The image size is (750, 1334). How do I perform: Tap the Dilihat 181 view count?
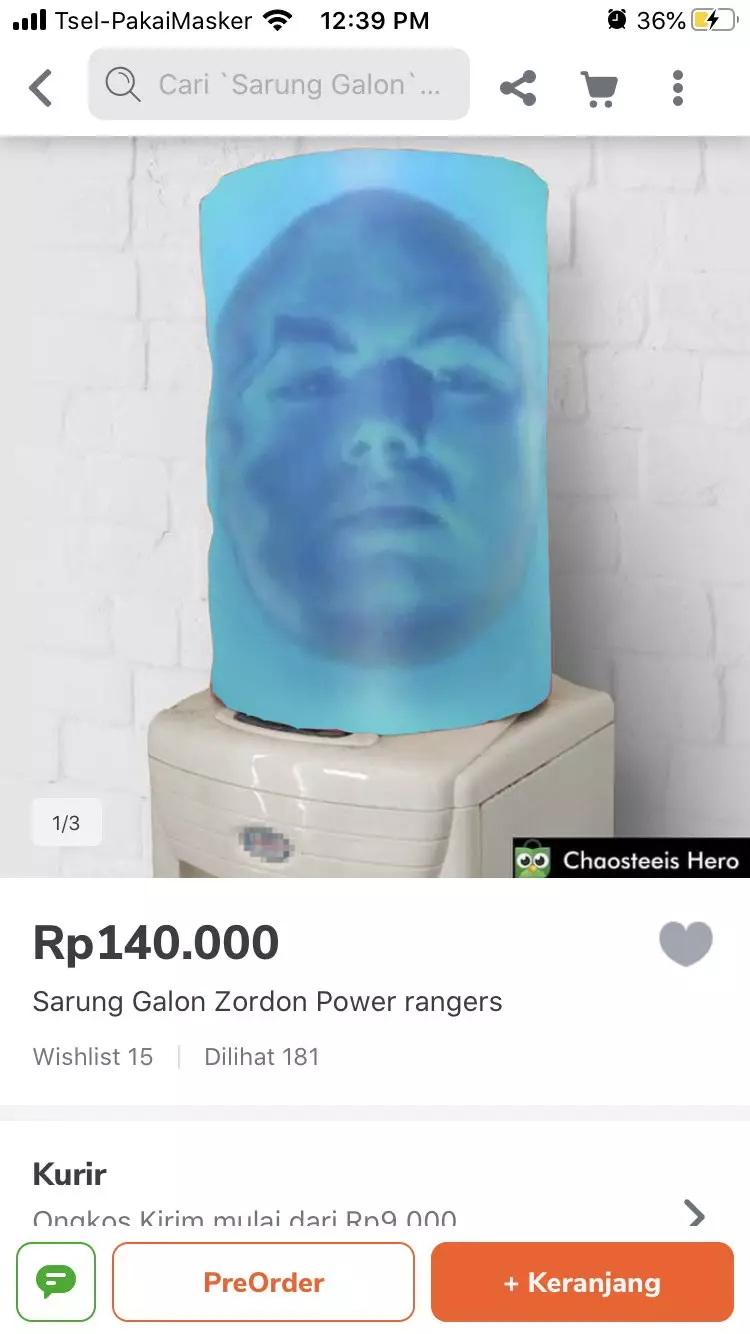[262, 1056]
